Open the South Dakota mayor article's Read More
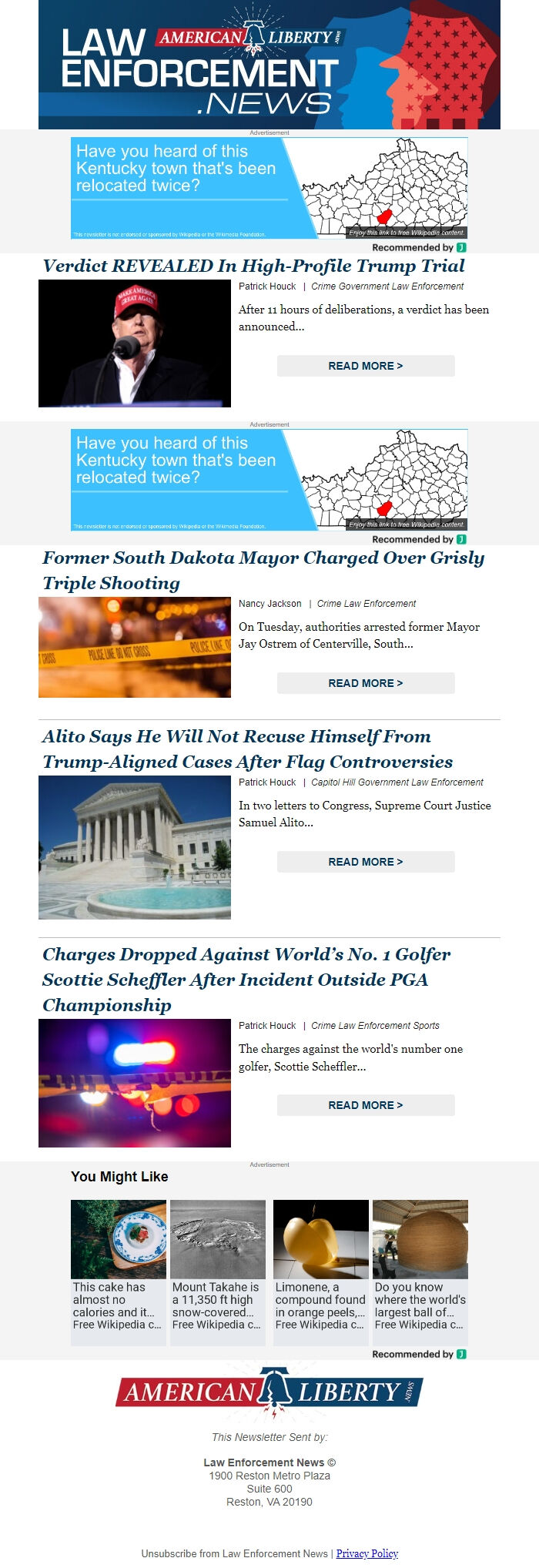The width and height of the screenshot is (539, 1568). 366,683
